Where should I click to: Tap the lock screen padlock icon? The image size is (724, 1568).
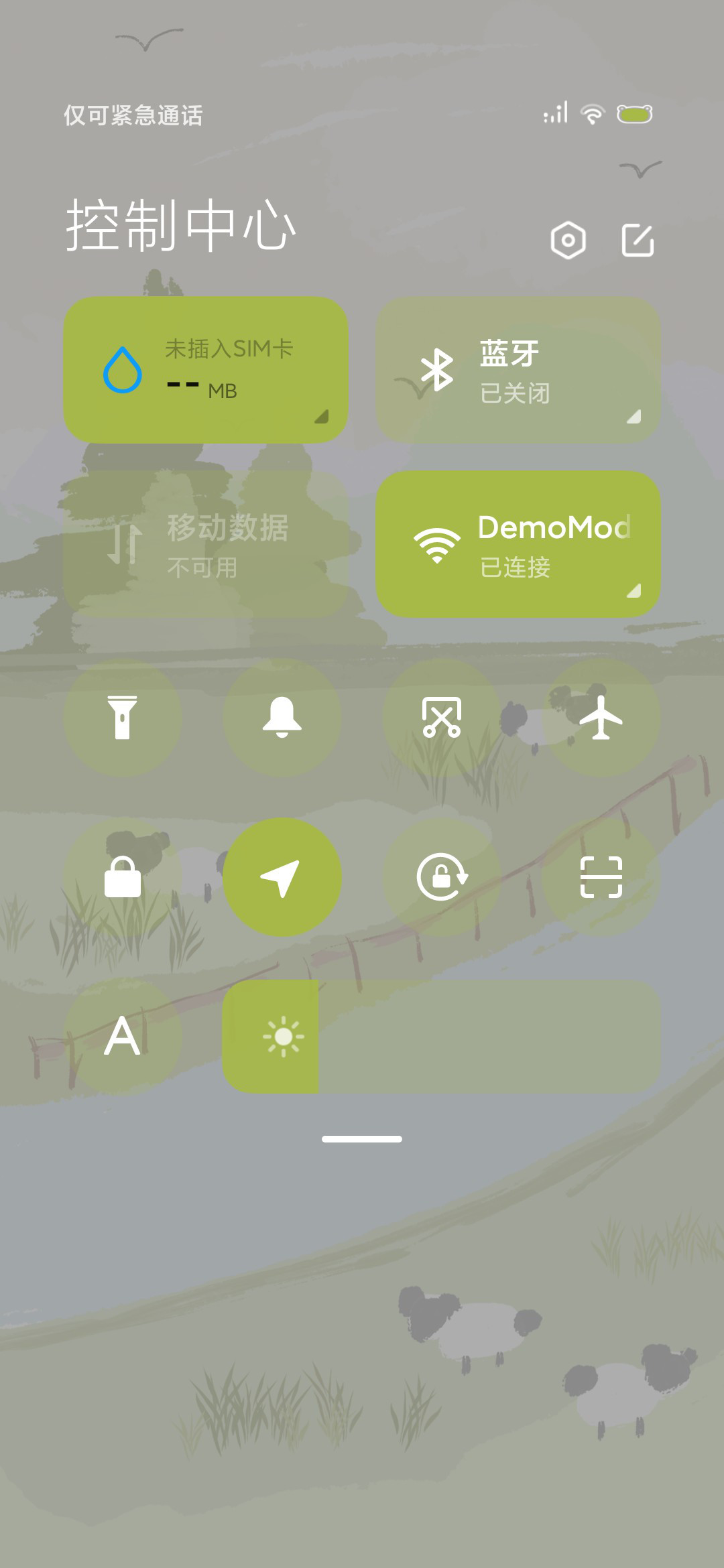point(123,877)
